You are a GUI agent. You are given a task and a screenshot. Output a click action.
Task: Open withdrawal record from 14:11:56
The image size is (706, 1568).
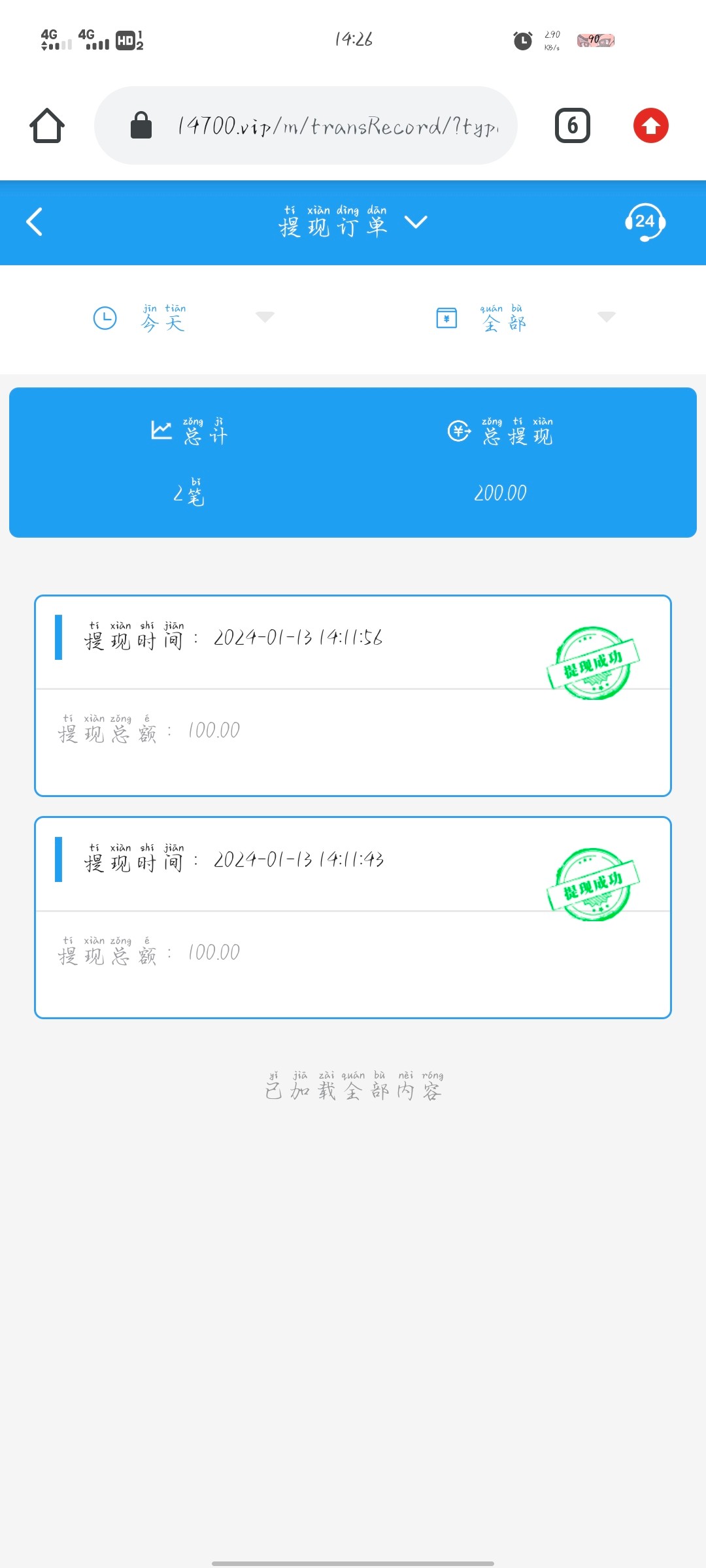[353, 695]
